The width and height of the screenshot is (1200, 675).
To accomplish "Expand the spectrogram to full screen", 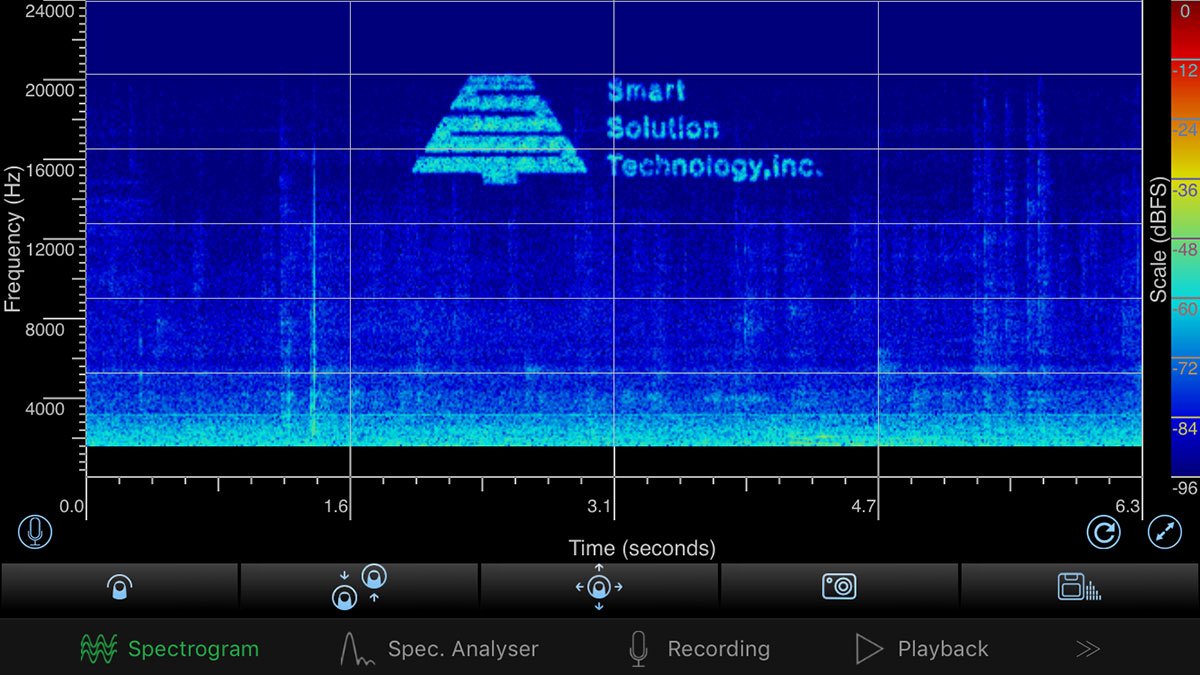I will tap(1163, 533).
